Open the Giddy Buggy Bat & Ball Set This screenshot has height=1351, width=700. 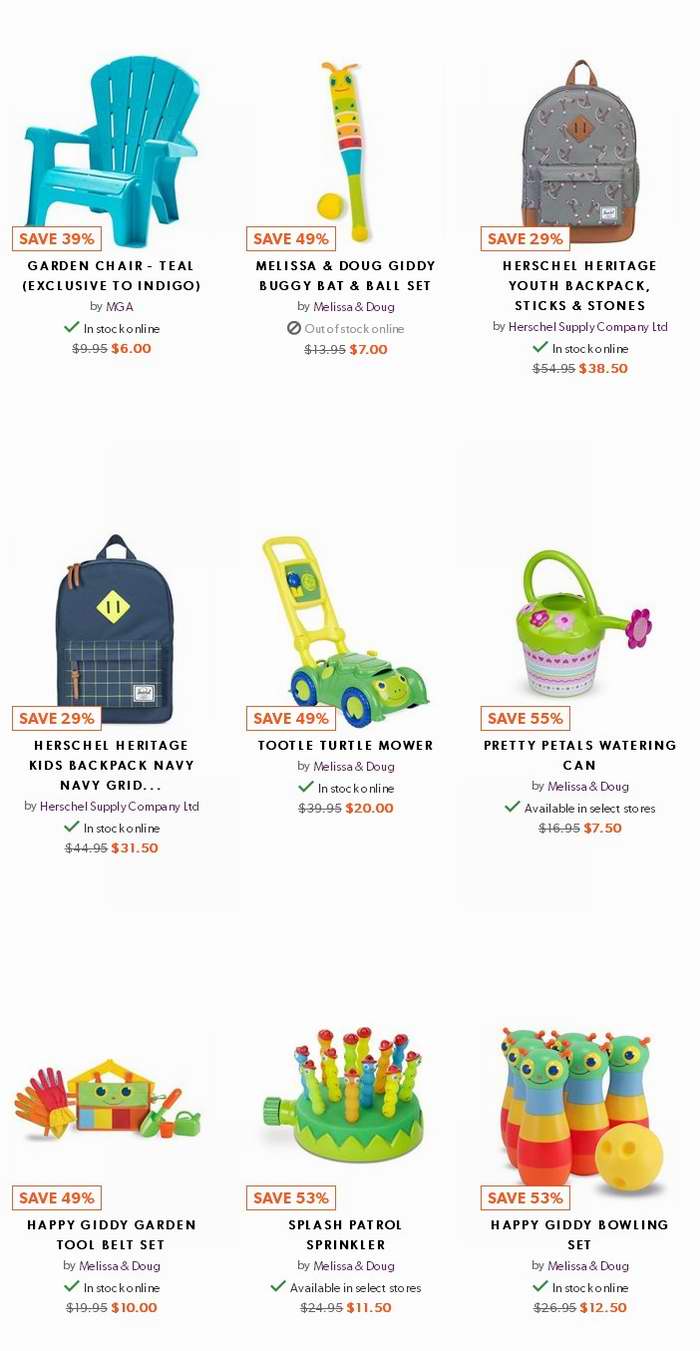[346, 276]
